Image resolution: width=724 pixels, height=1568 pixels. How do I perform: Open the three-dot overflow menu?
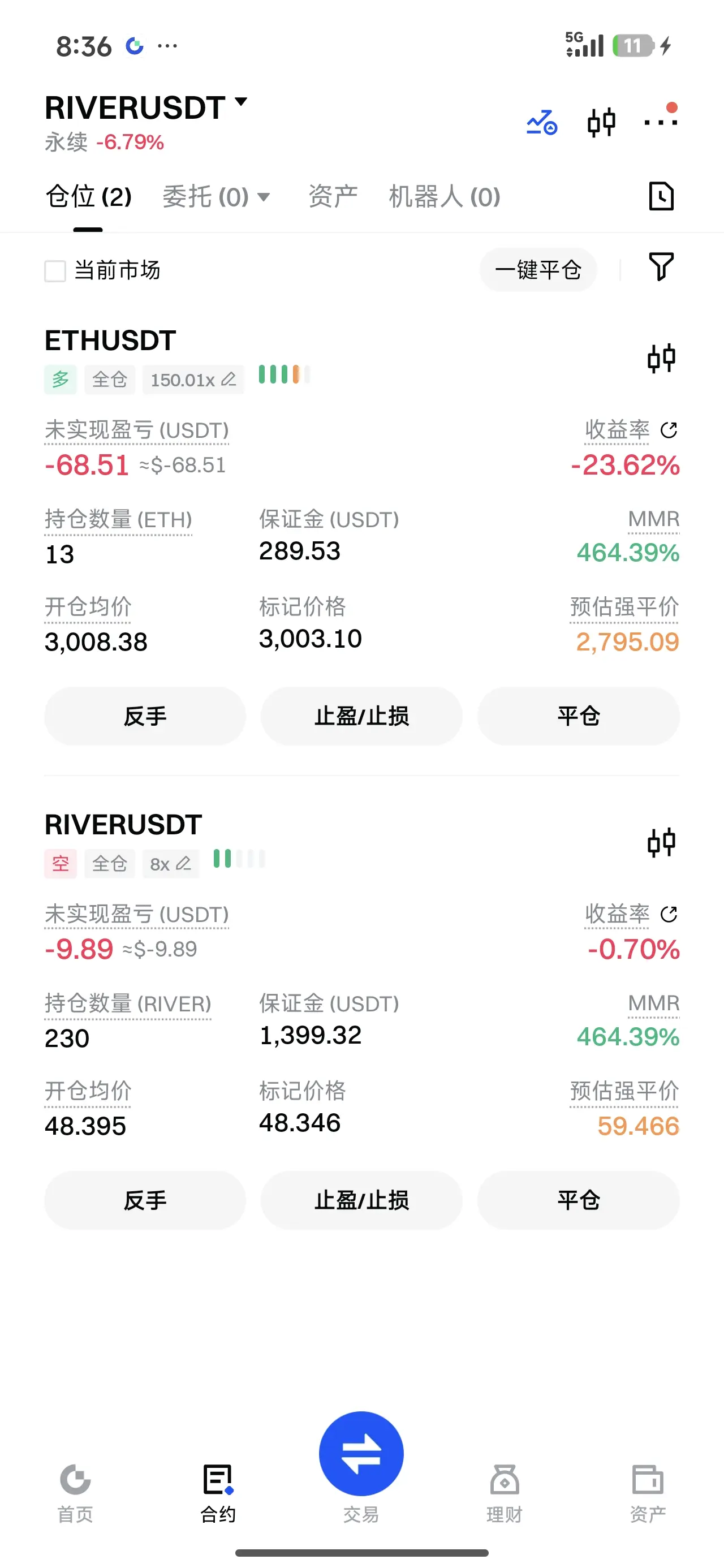(661, 122)
